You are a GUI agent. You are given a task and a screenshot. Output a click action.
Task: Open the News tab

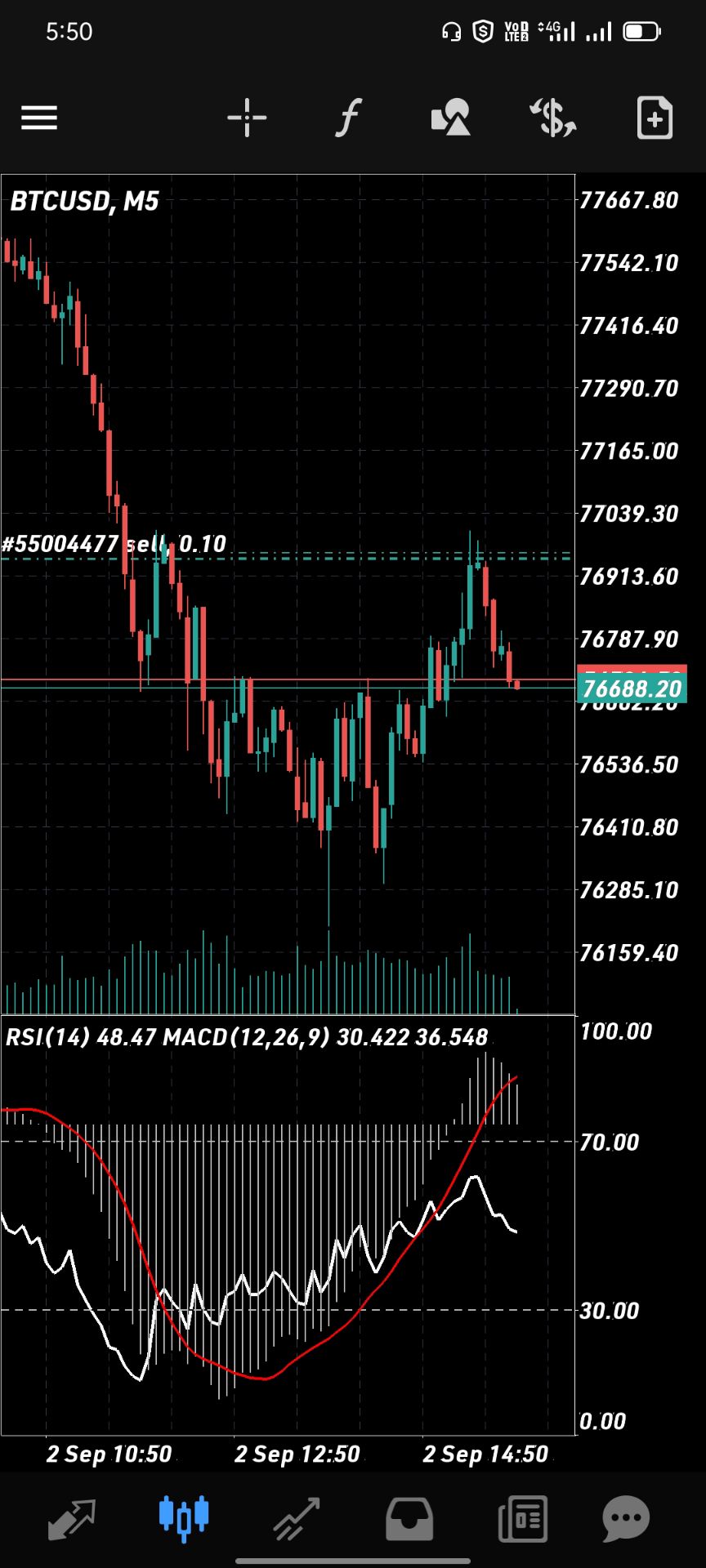pos(522,1519)
